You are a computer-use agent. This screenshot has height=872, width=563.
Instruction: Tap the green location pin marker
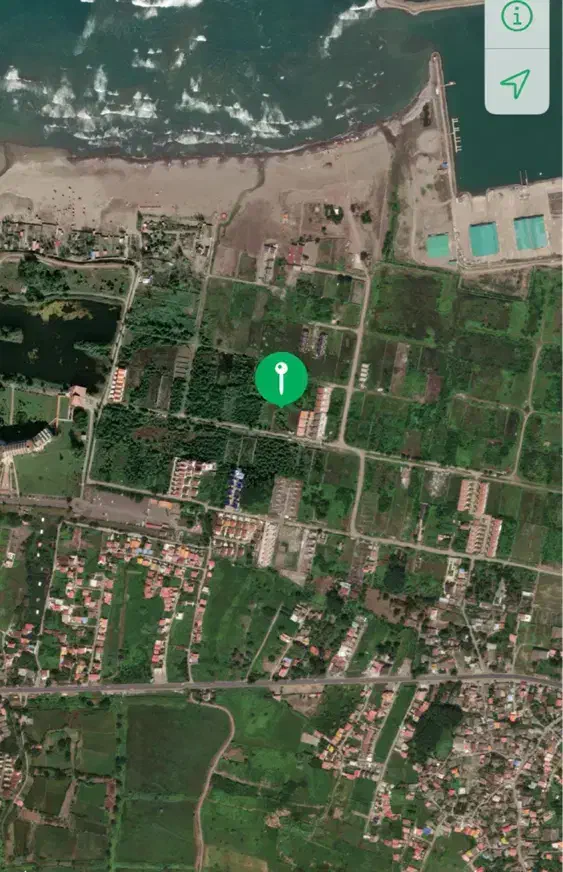pos(281,379)
